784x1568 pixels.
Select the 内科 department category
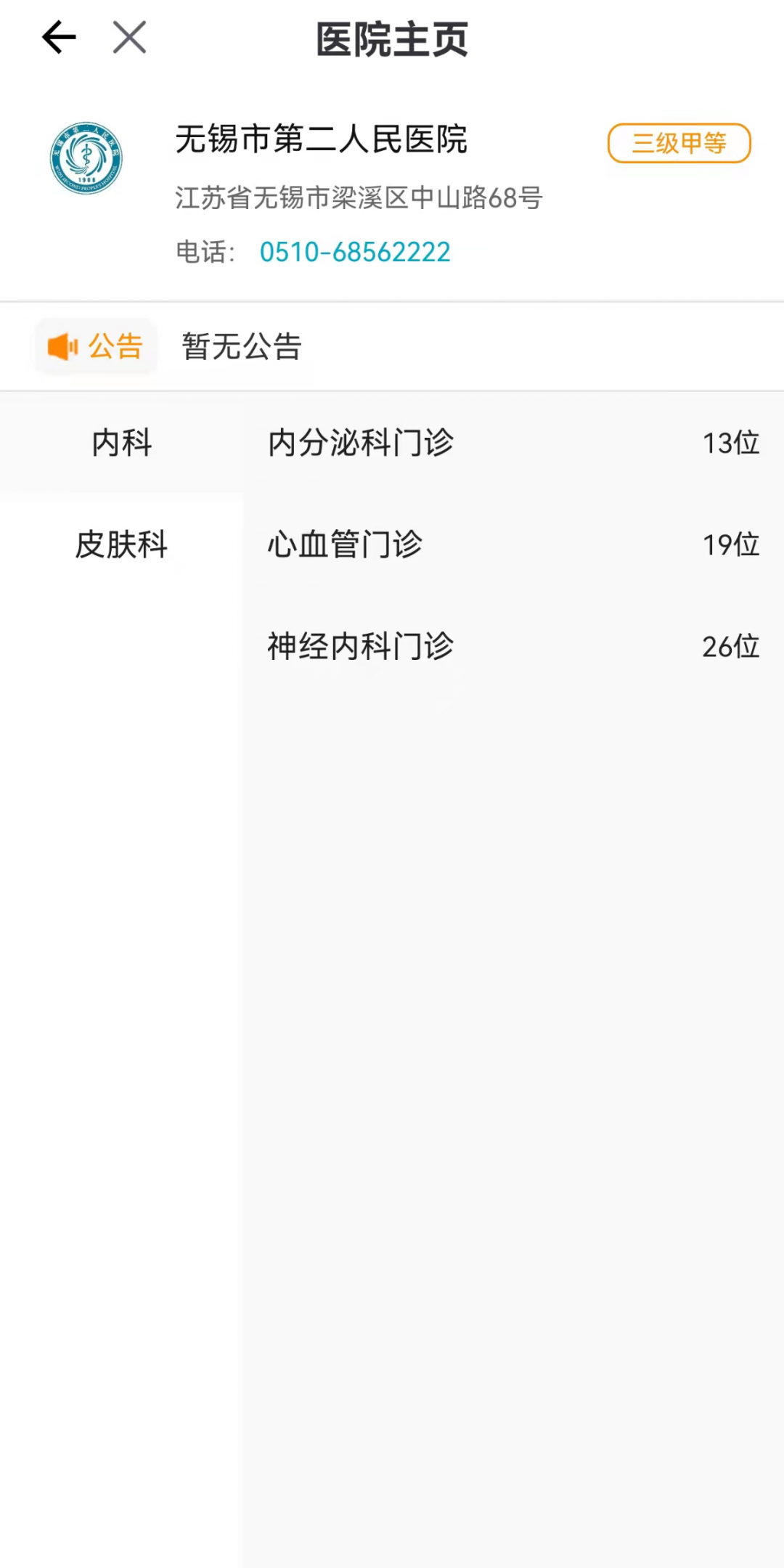click(x=121, y=443)
